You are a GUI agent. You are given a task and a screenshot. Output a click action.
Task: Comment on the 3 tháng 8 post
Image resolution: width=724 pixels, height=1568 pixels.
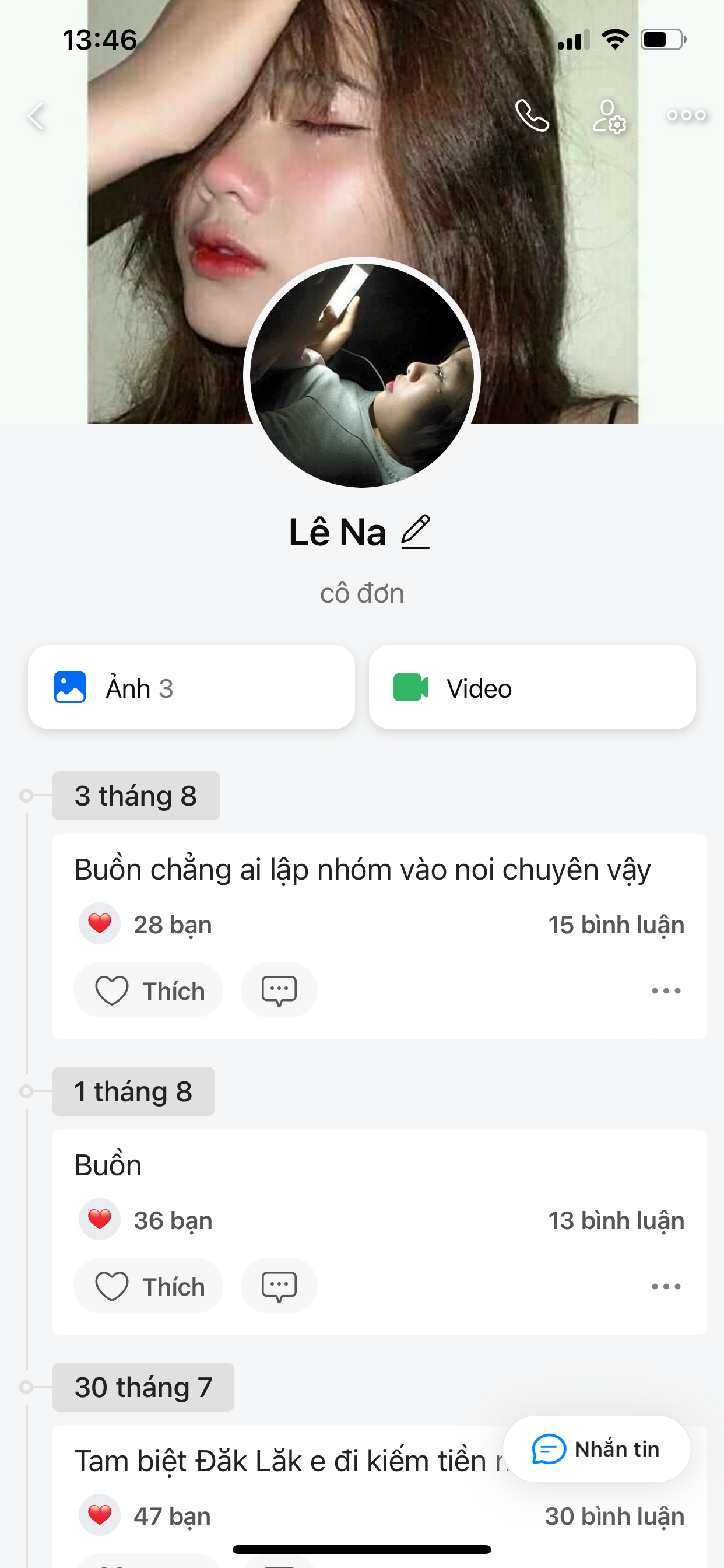coord(279,991)
